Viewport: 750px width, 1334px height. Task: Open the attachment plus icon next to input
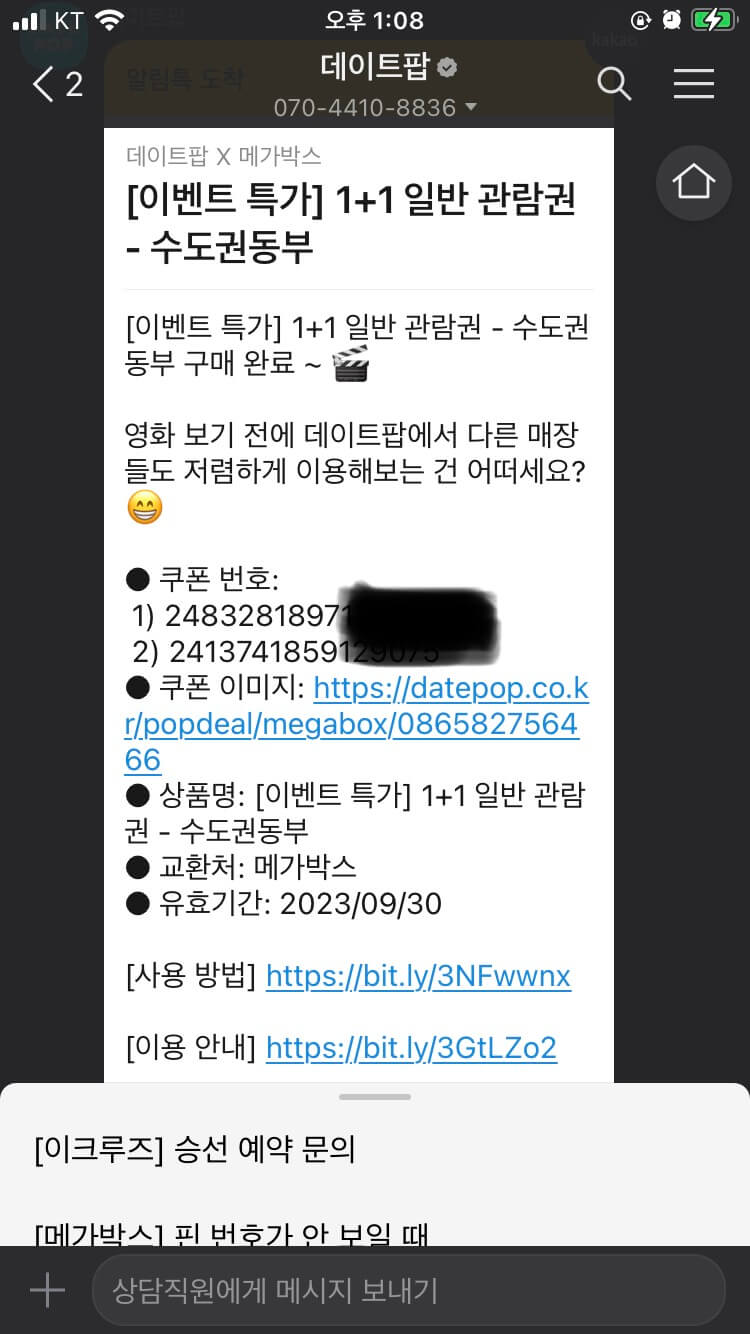click(45, 1289)
